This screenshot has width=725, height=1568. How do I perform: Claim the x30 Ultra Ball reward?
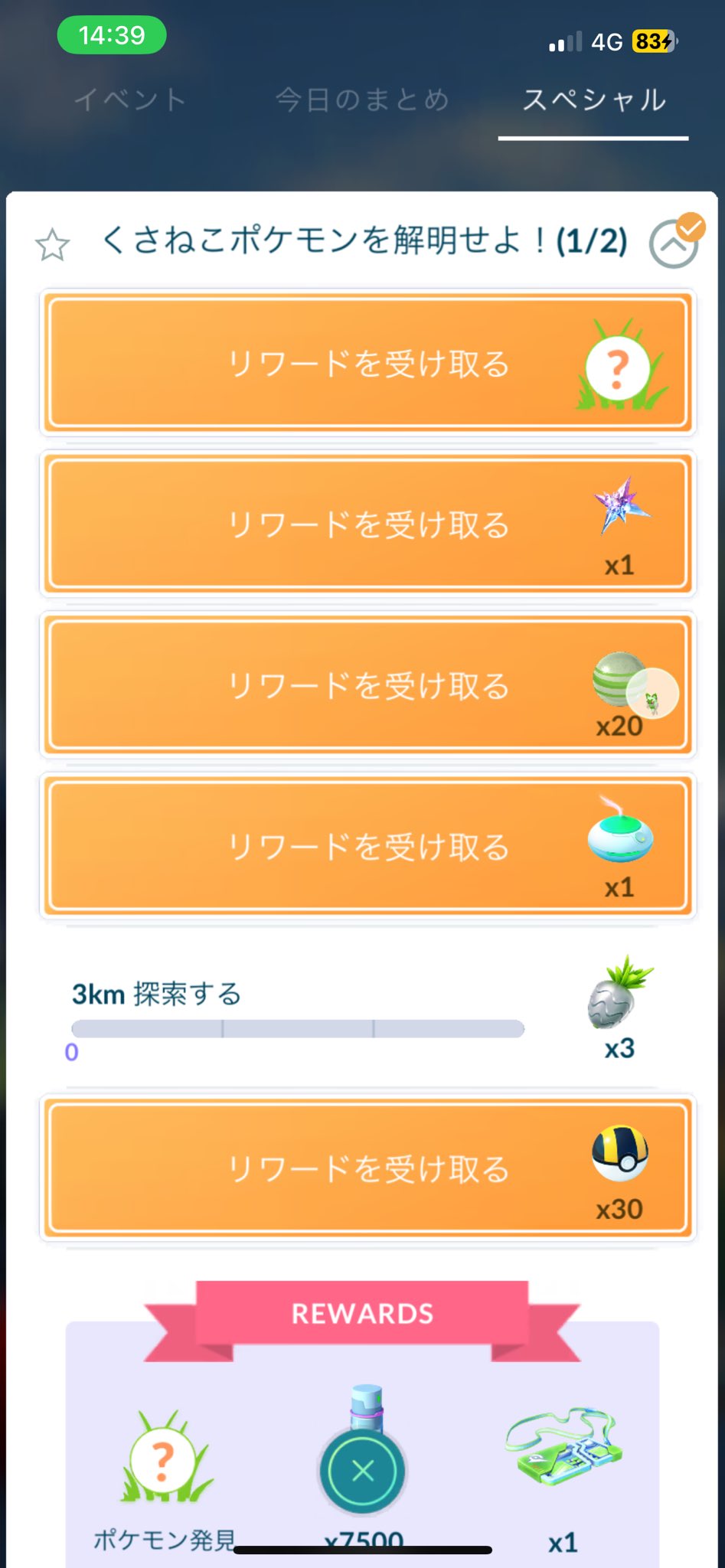[x=367, y=1169]
